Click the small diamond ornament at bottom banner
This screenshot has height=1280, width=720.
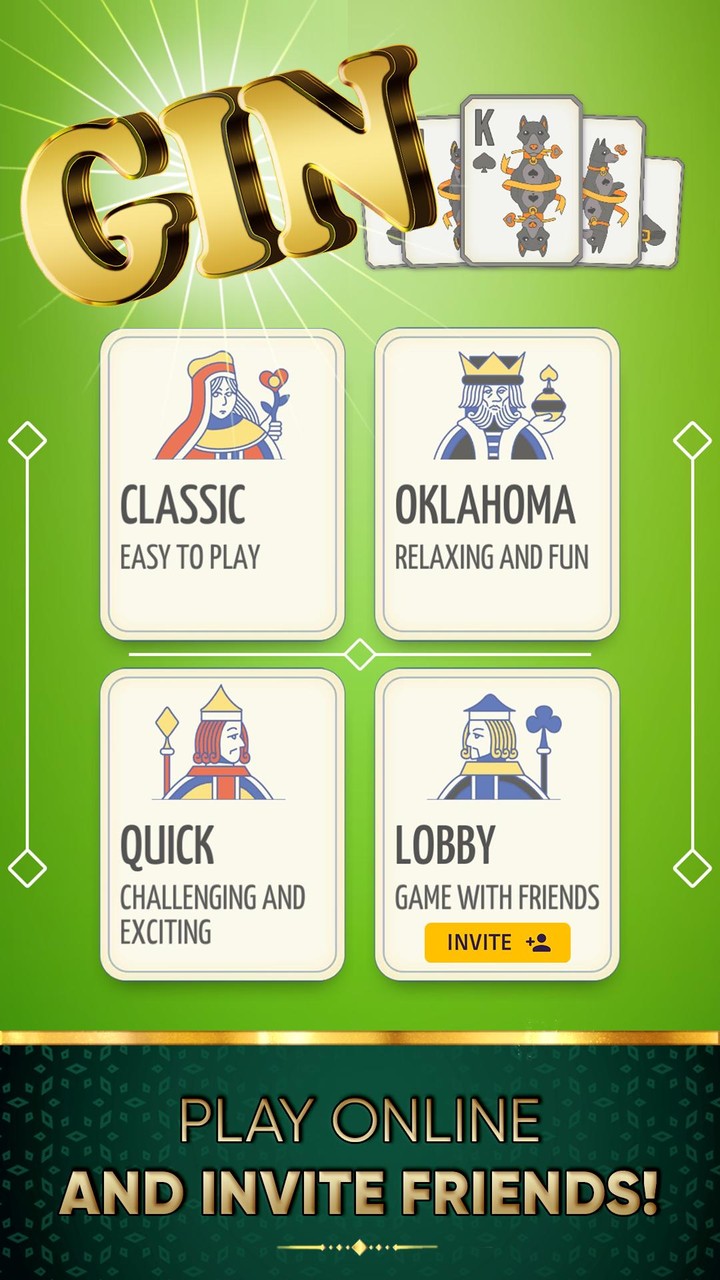tap(358, 1245)
